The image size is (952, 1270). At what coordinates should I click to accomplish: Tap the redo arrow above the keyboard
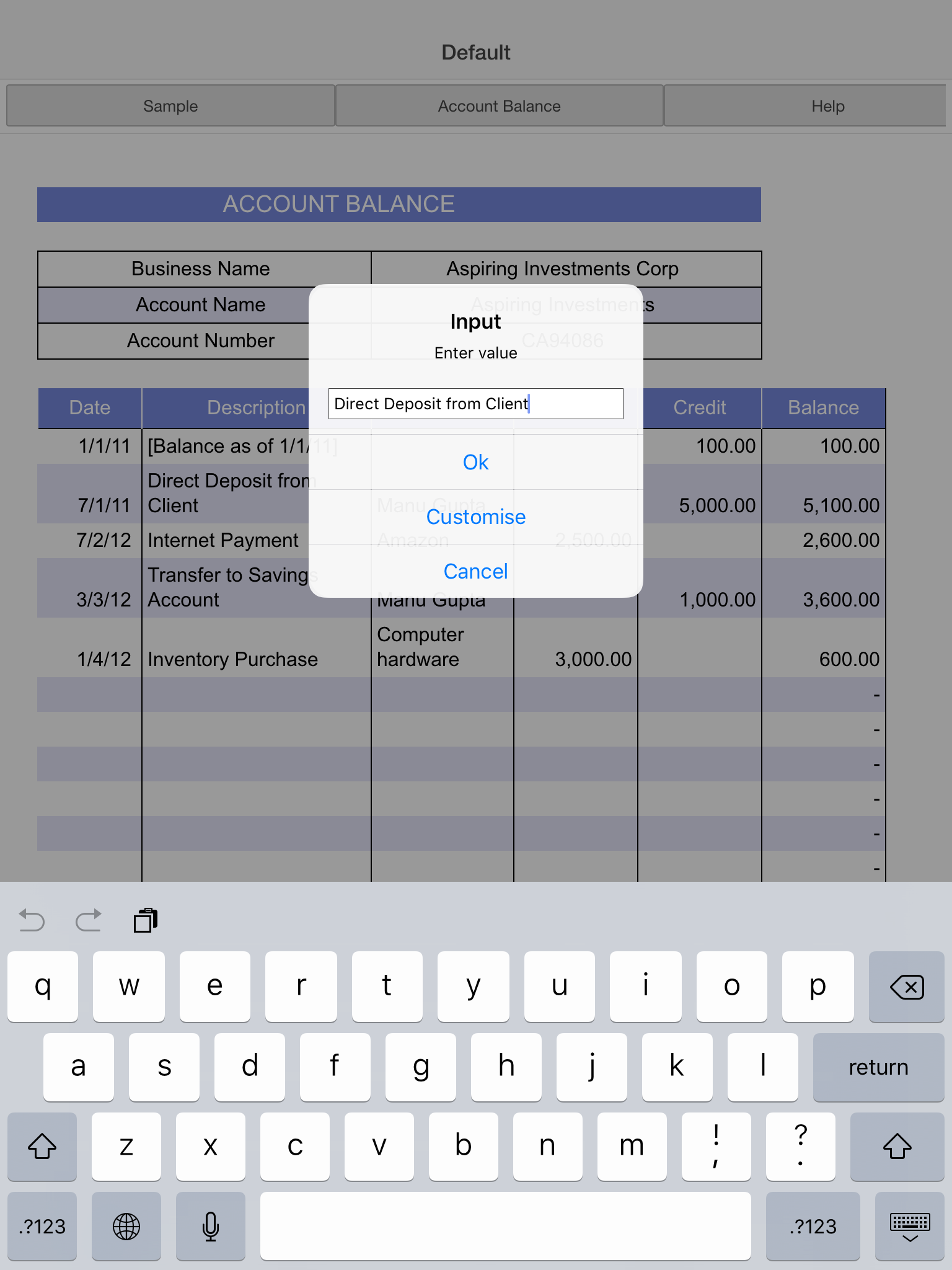click(x=88, y=920)
